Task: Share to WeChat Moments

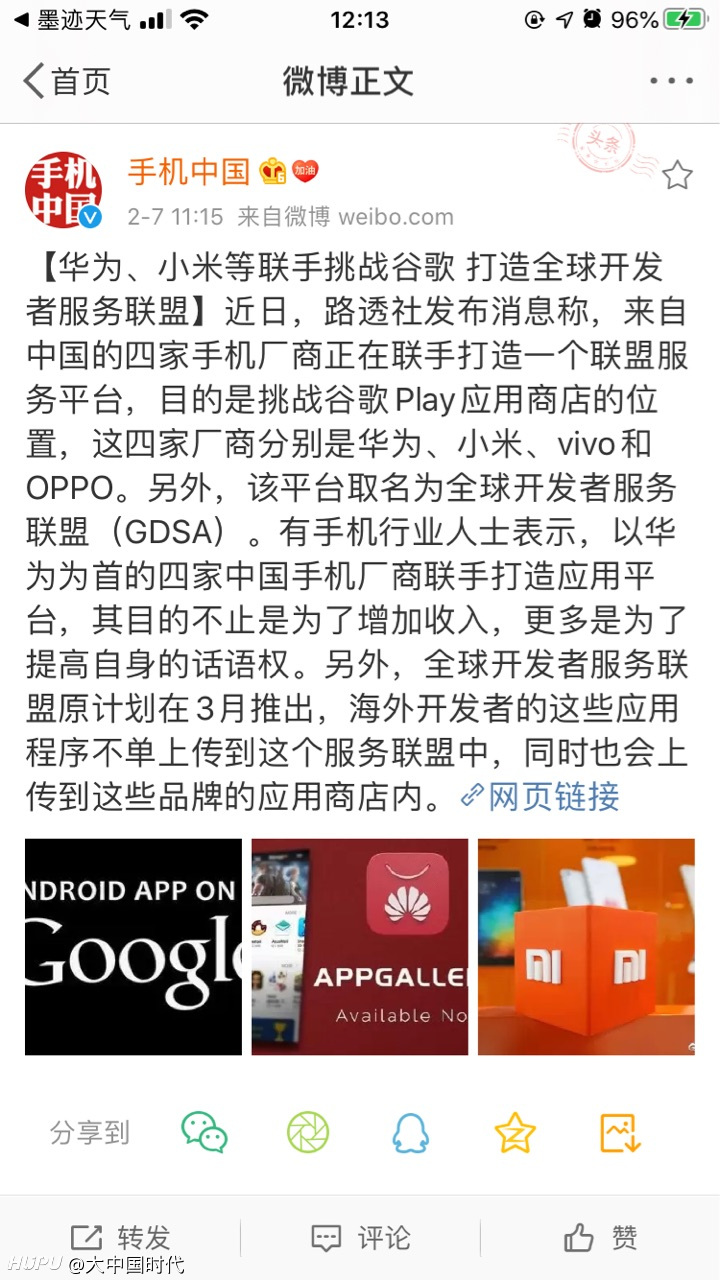Action: (308, 1132)
